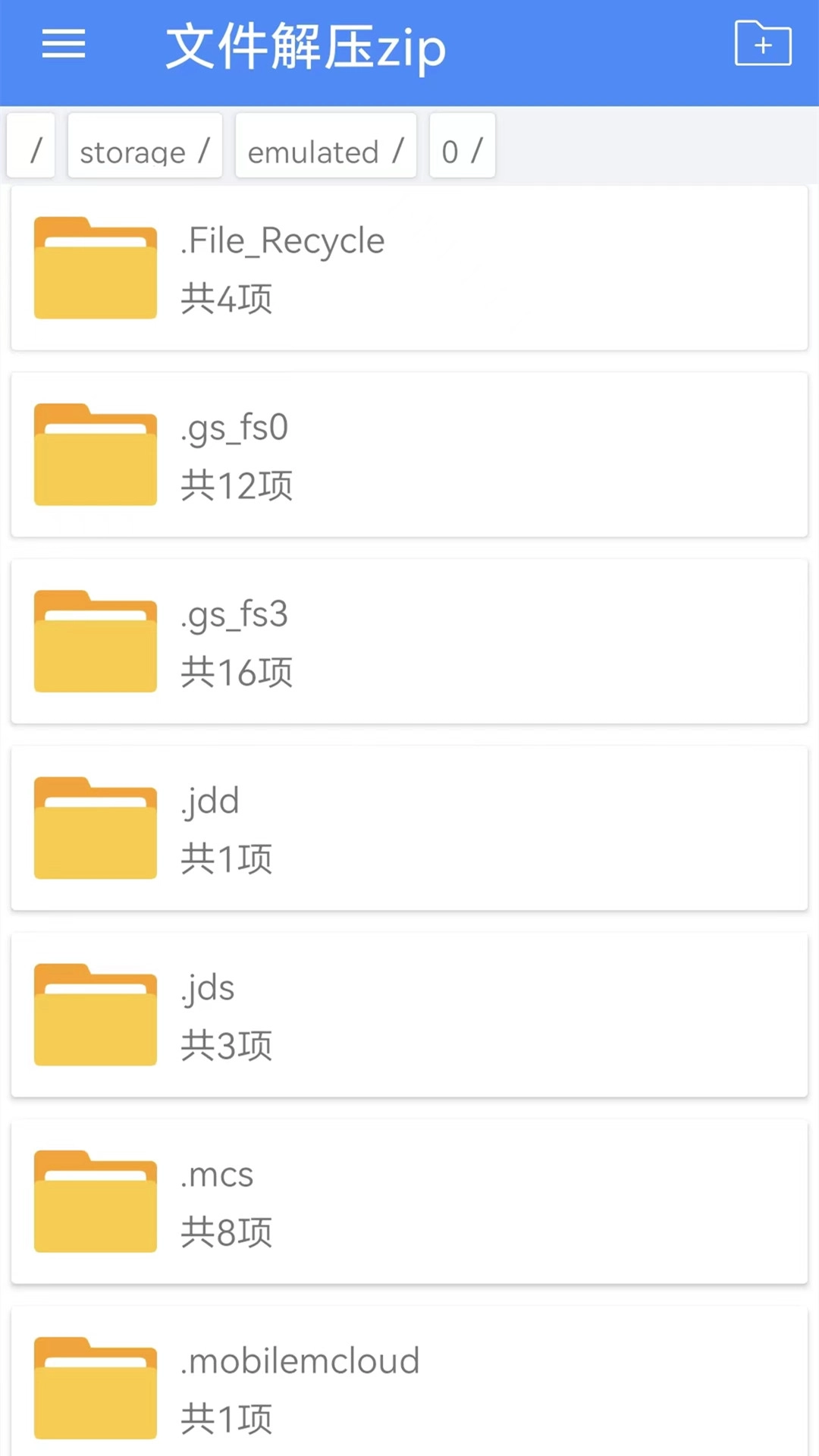Open the .jdd folder icon
The width and height of the screenshot is (819, 1456).
94,827
